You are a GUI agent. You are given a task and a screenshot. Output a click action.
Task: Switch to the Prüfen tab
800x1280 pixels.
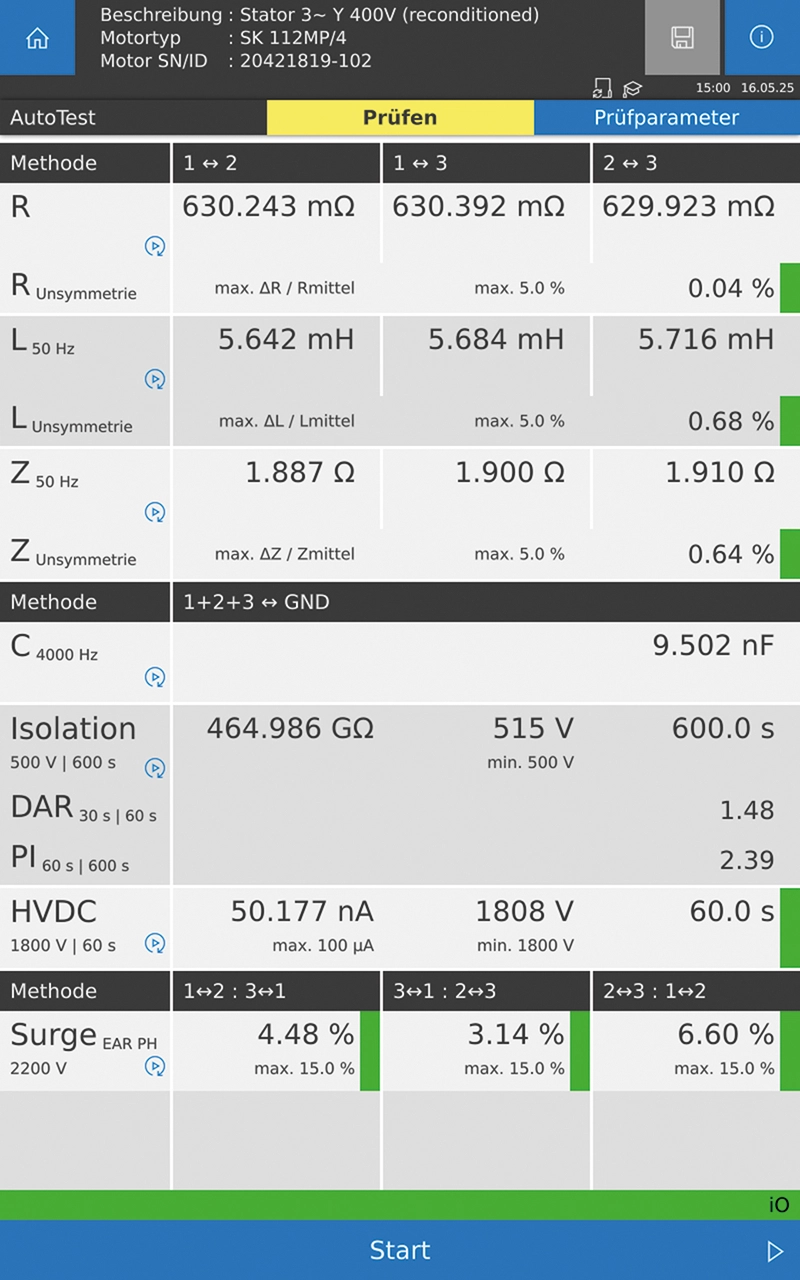coord(400,117)
